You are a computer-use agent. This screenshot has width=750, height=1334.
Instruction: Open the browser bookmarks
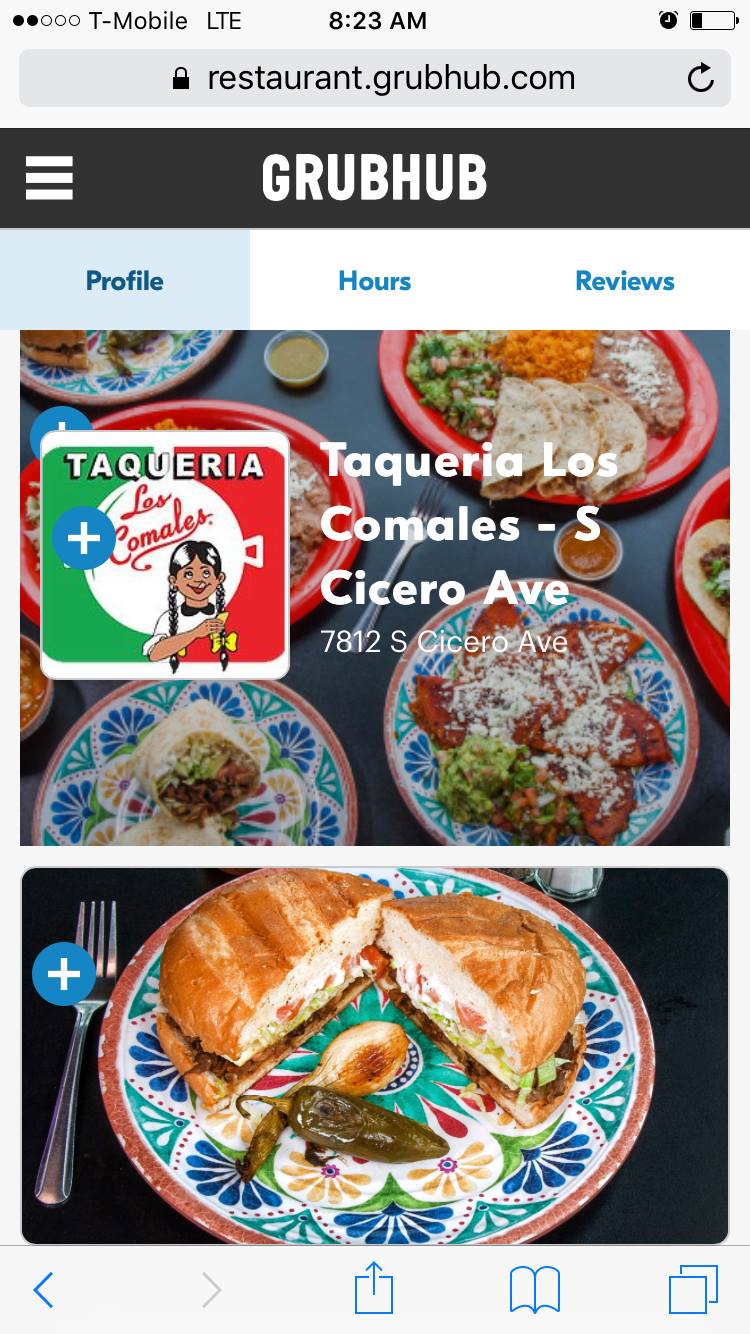click(x=534, y=1290)
